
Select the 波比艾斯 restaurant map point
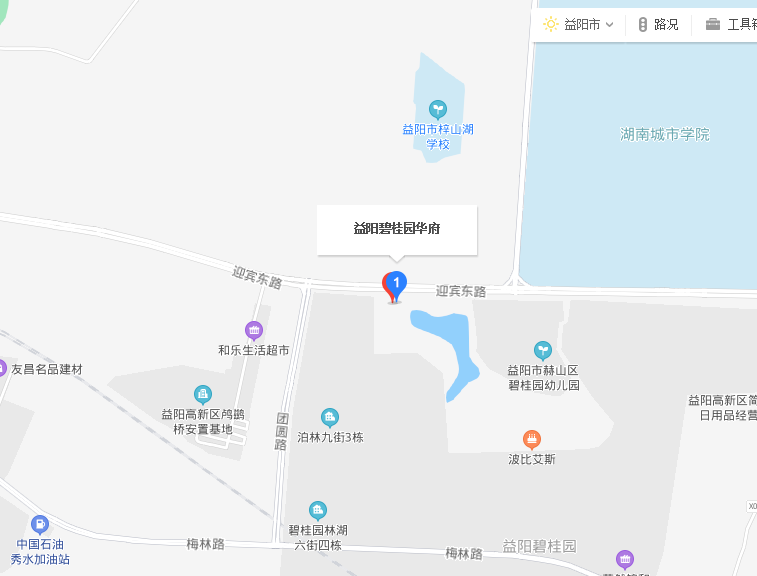(532, 439)
